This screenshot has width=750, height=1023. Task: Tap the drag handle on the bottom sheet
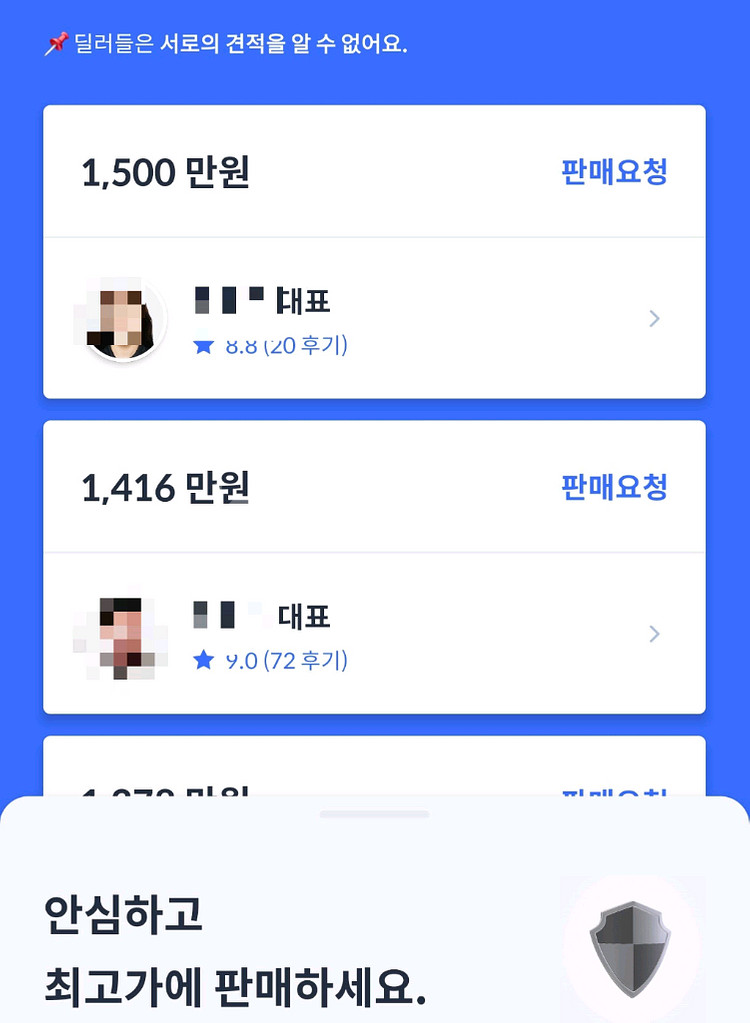(375, 815)
